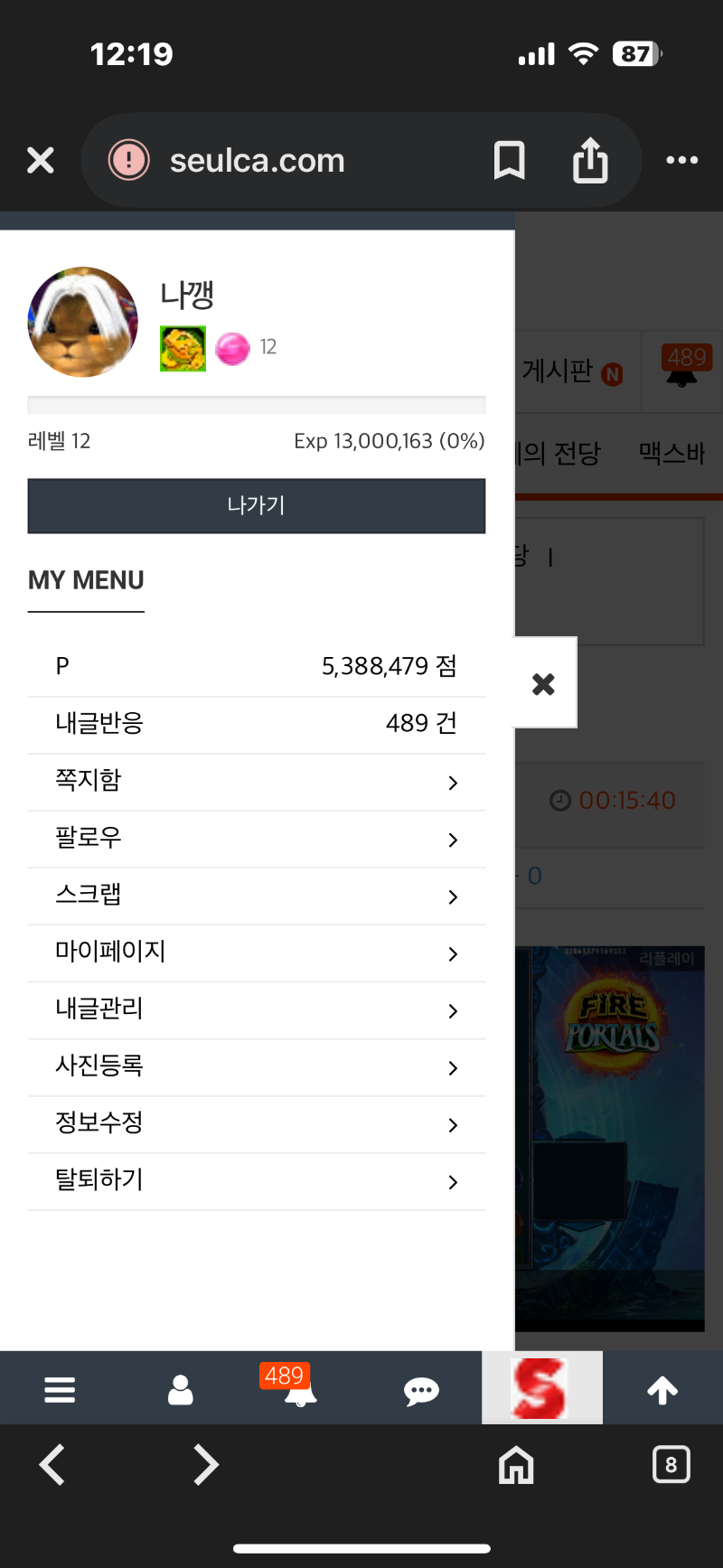Go to 마이페이지
723x1568 pixels.
coord(257,953)
